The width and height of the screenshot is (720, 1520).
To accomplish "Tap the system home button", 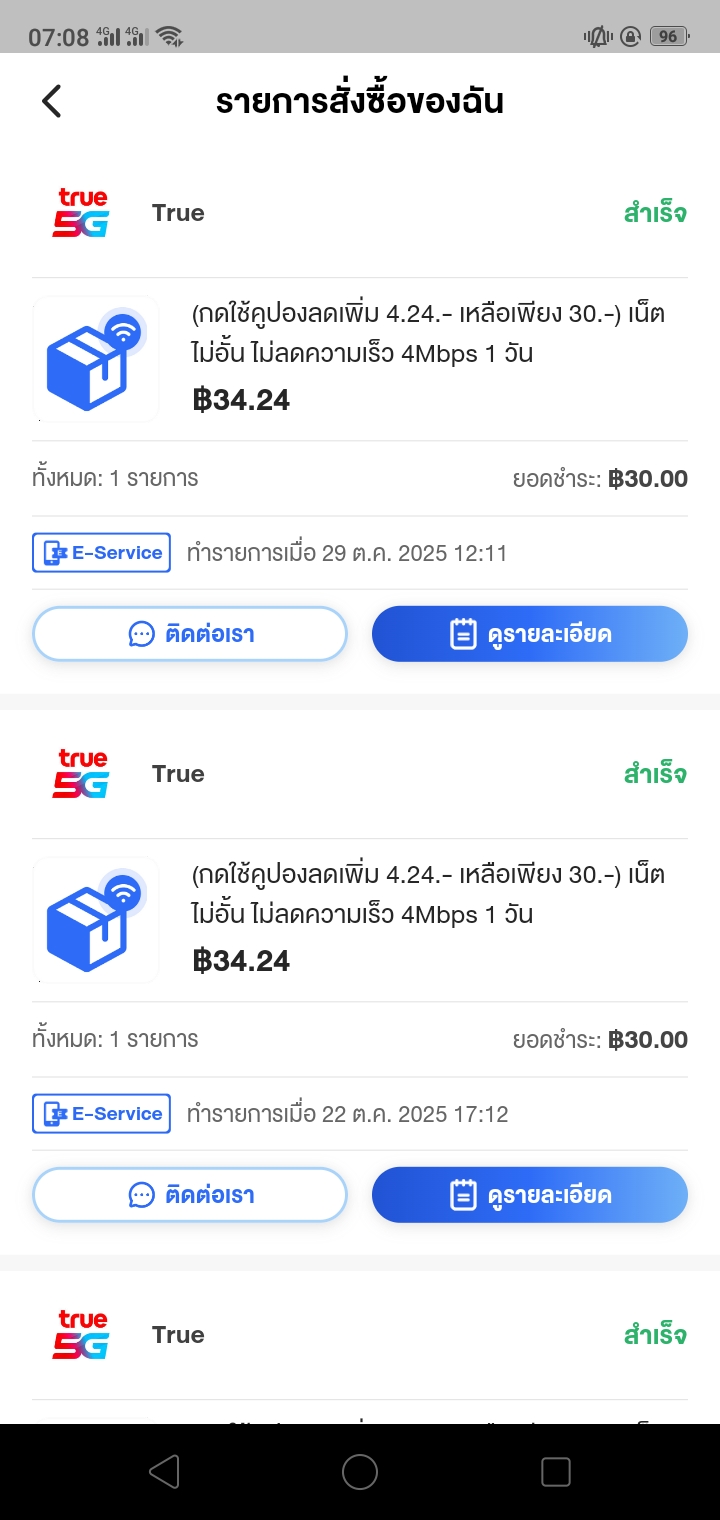I will point(360,1472).
